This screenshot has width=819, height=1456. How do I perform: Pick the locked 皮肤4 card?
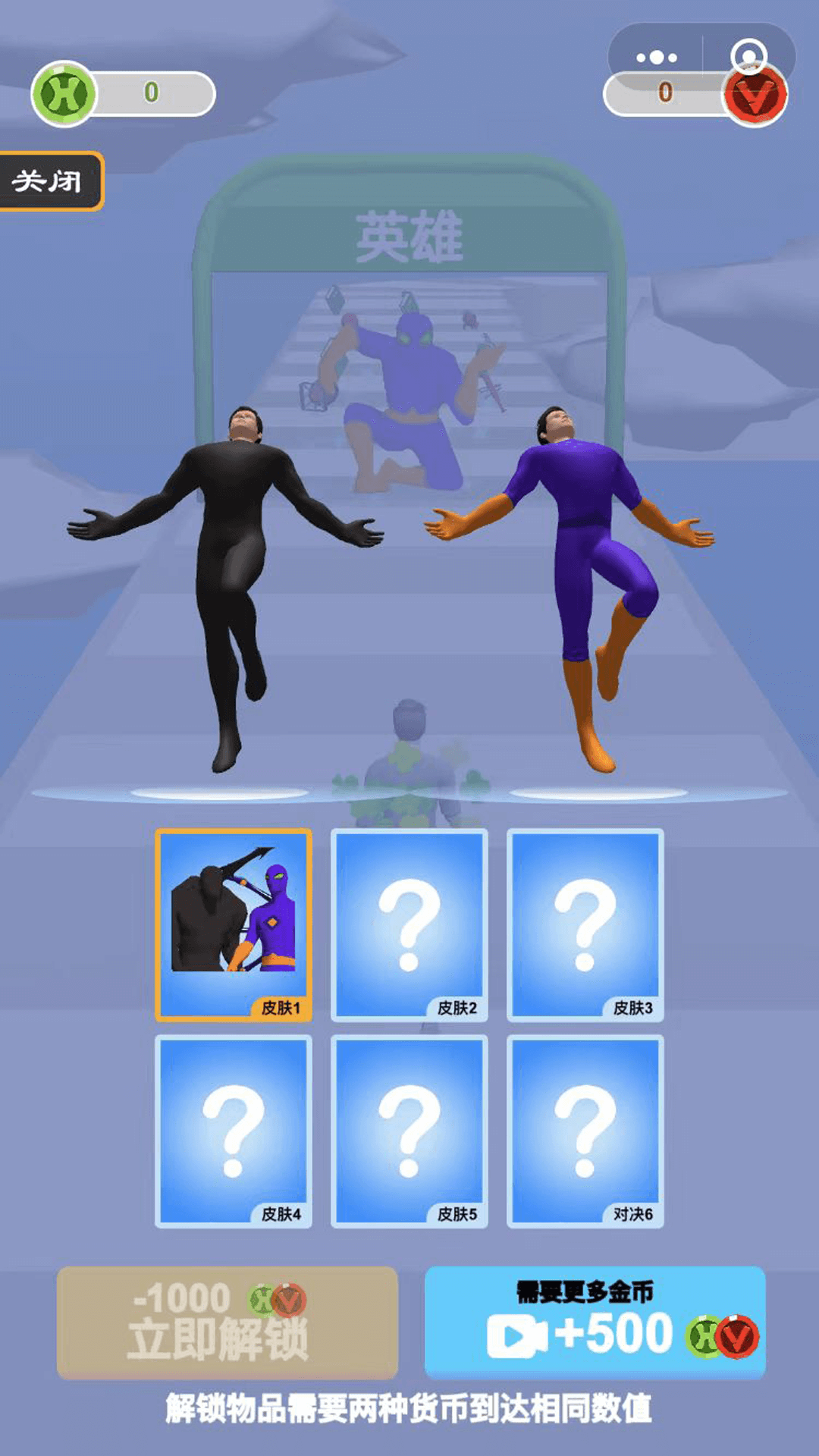[234, 1131]
